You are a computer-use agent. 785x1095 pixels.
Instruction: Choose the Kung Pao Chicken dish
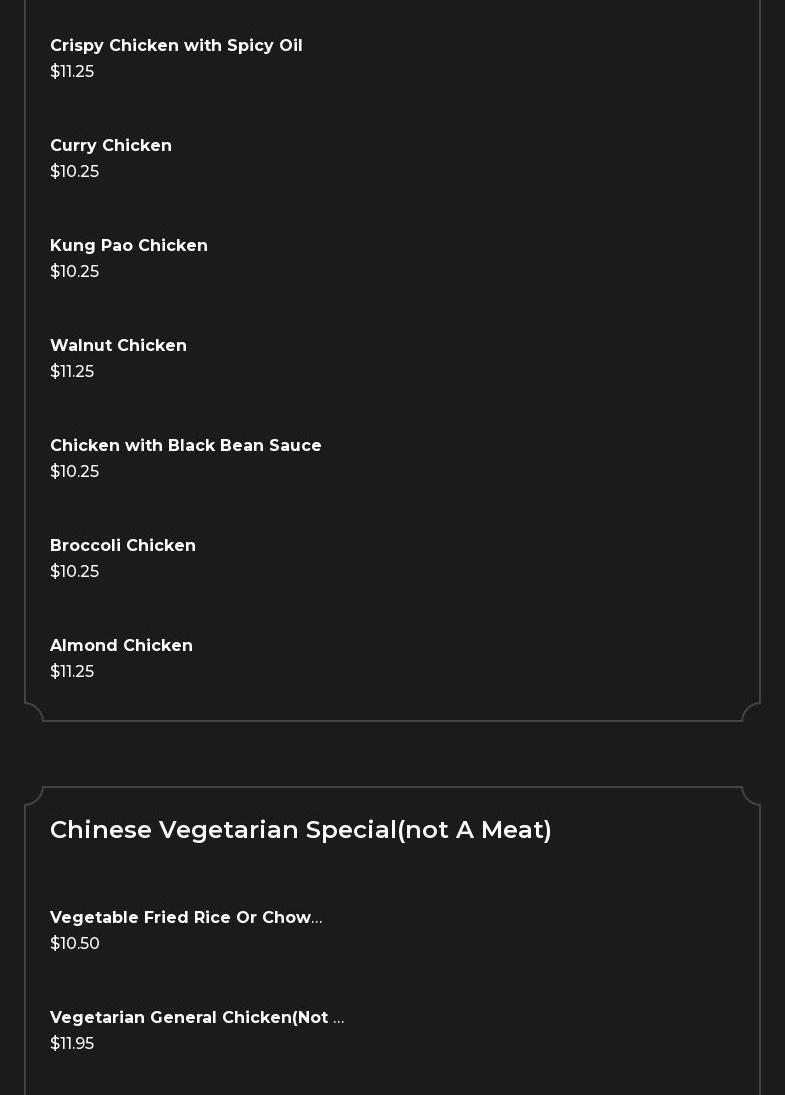pyautogui.click(x=129, y=246)
